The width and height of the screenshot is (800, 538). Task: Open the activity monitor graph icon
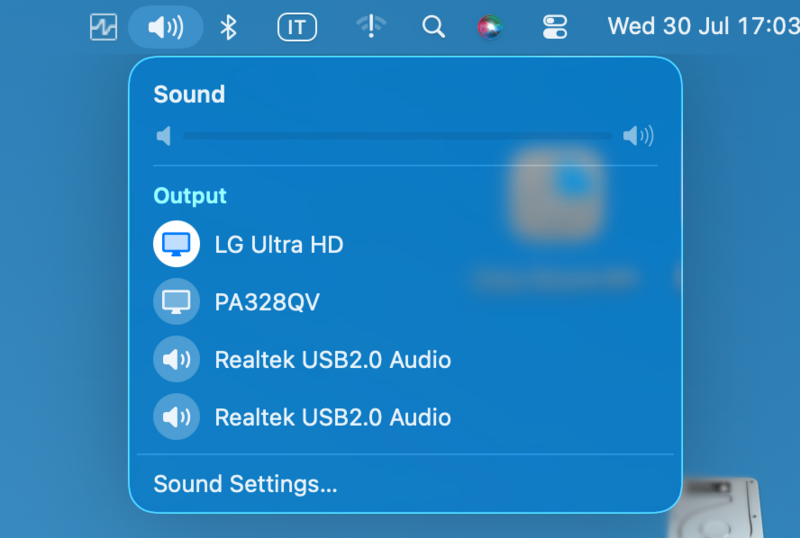(103, 27)
